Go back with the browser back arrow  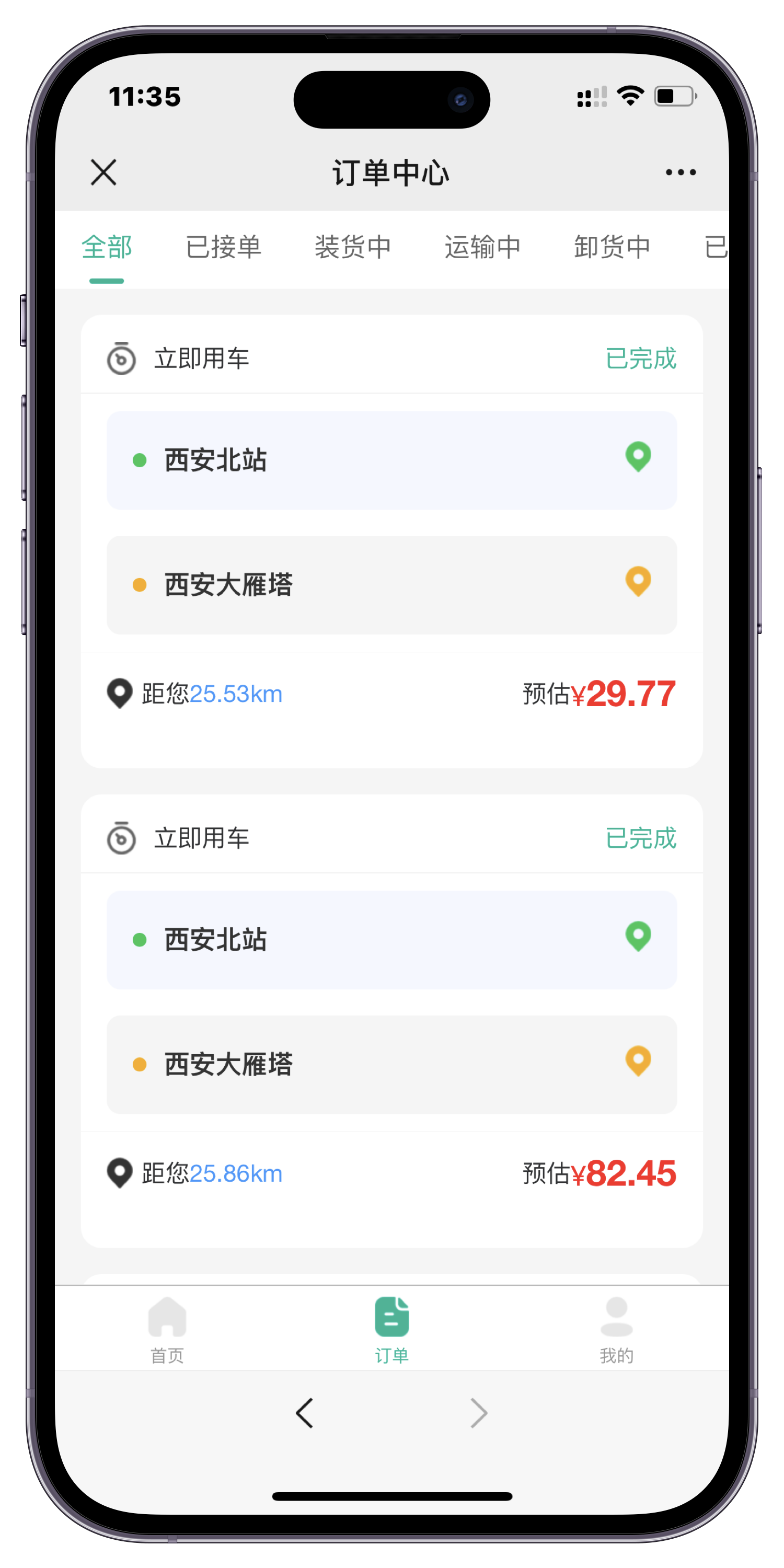pos(304,1413)
